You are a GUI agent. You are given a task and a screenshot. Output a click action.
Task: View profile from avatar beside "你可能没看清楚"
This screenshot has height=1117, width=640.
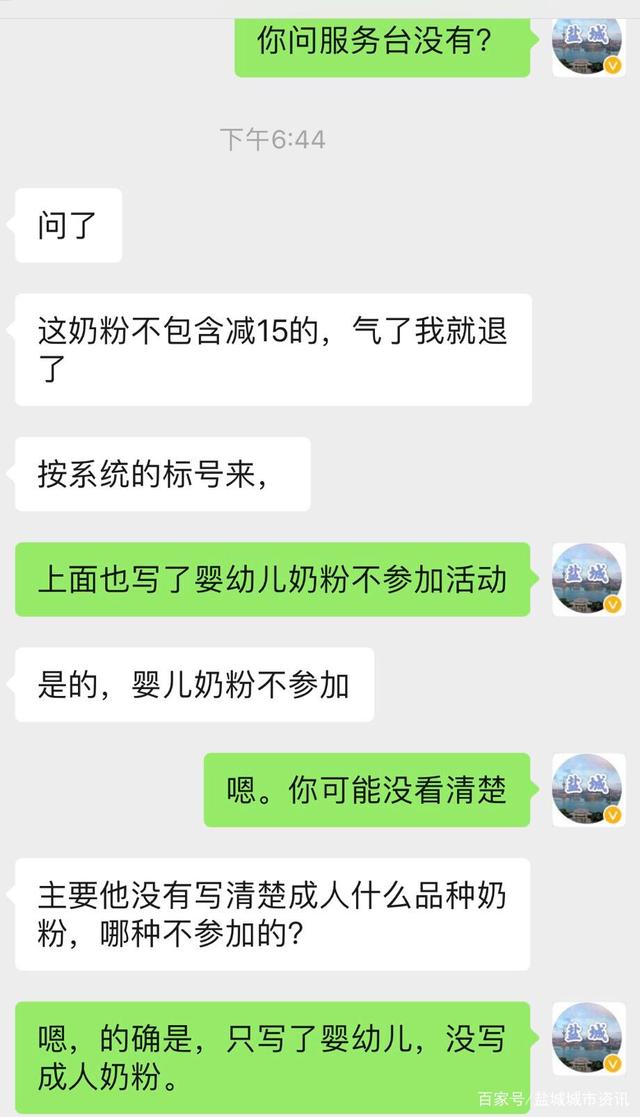pos(588,789)
